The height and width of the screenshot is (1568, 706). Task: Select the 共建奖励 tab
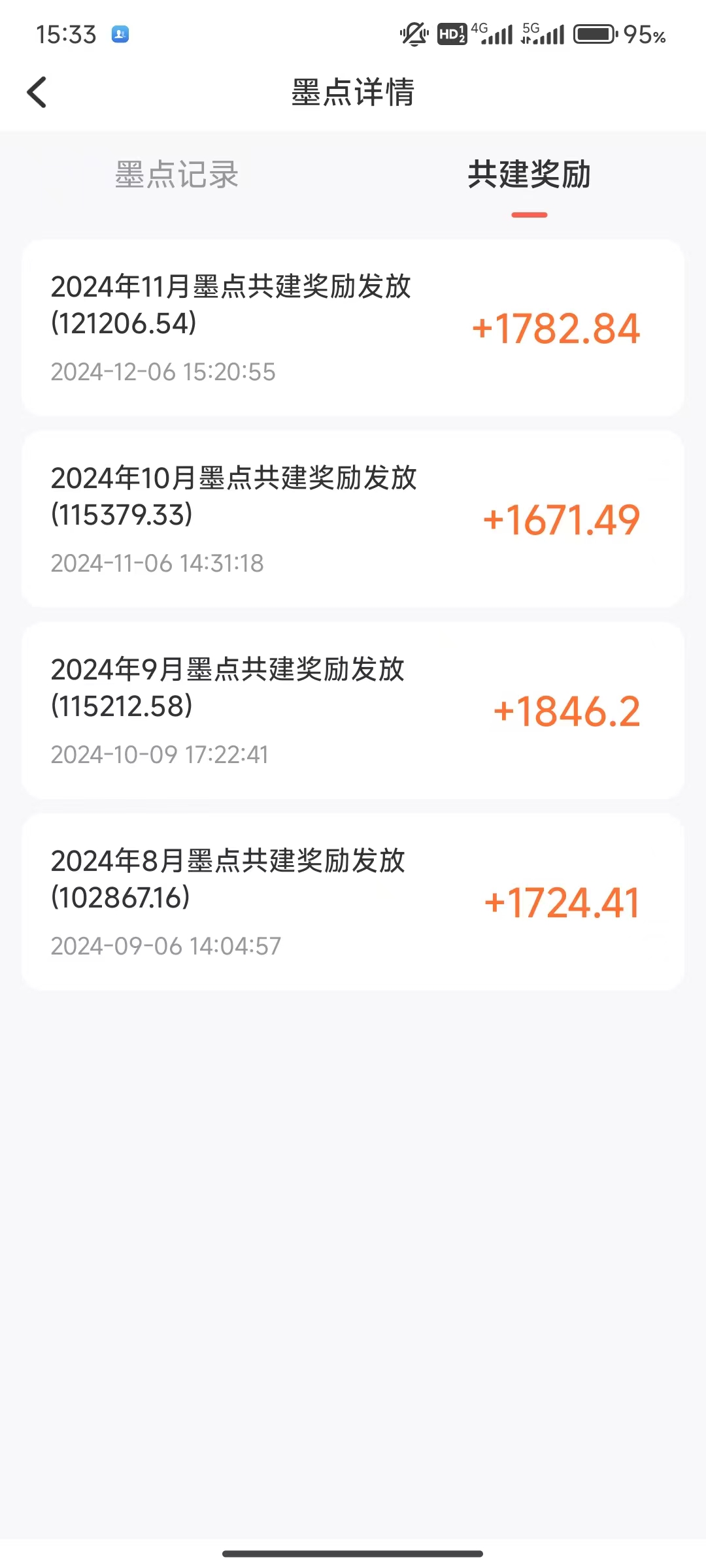tap(529, 174)
